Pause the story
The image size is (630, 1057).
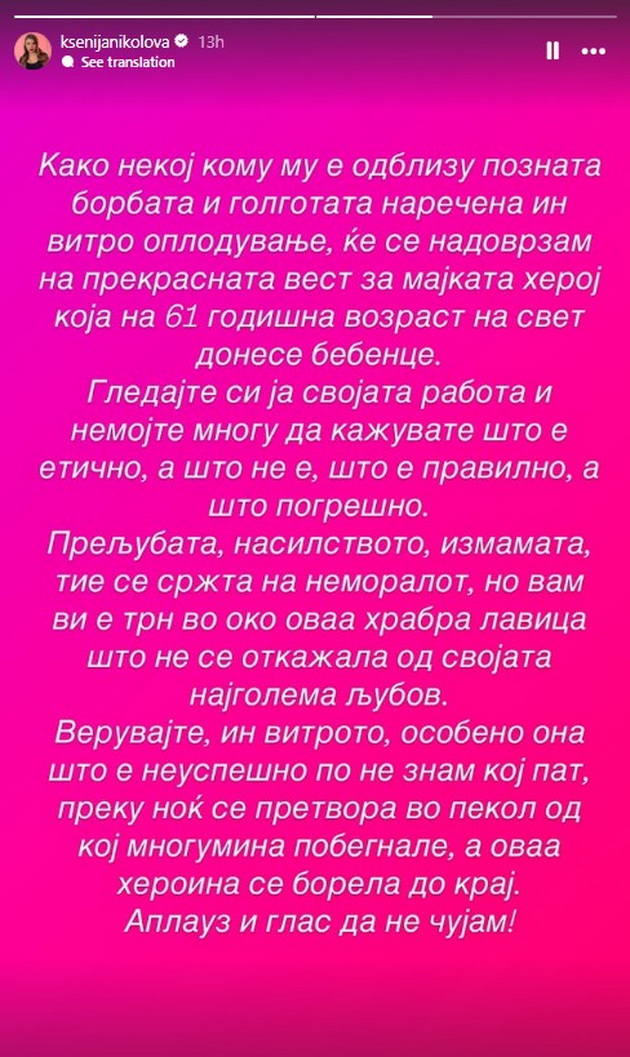pyautogui.click(x=552, y=51)
